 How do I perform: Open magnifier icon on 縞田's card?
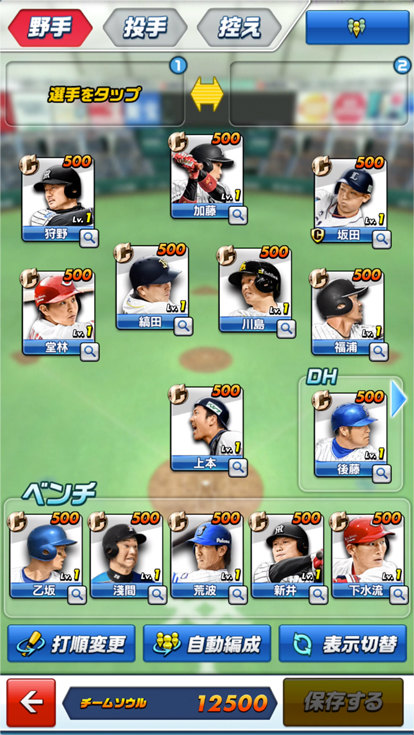pos(183,326)
